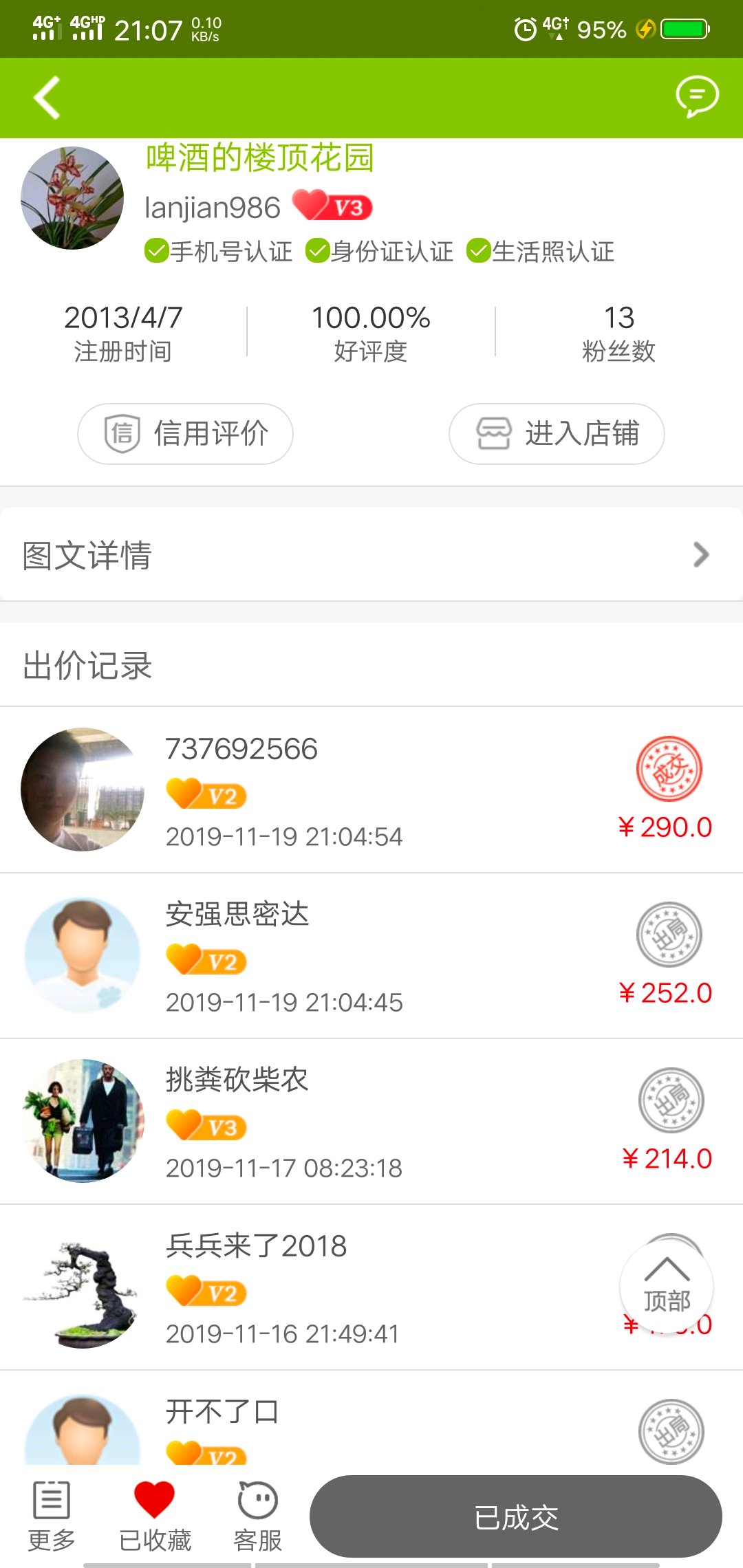Jump to top with 顶部 button
The height and width of the screenshot is (1568, 743).
[666, 1286]
